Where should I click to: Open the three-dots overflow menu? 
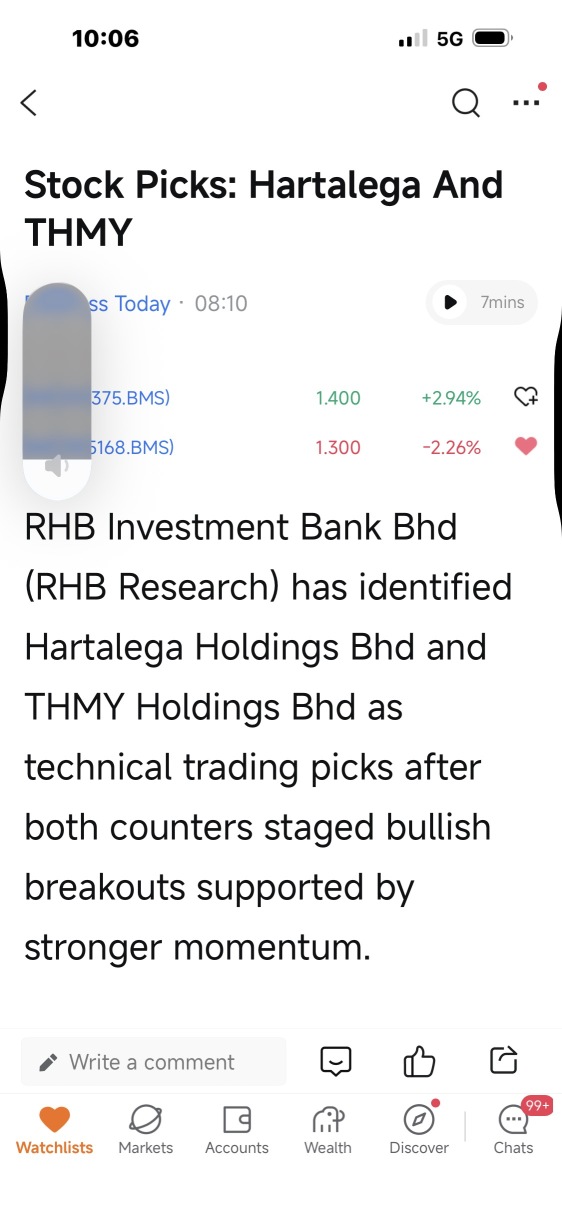(x=526, y=102)
